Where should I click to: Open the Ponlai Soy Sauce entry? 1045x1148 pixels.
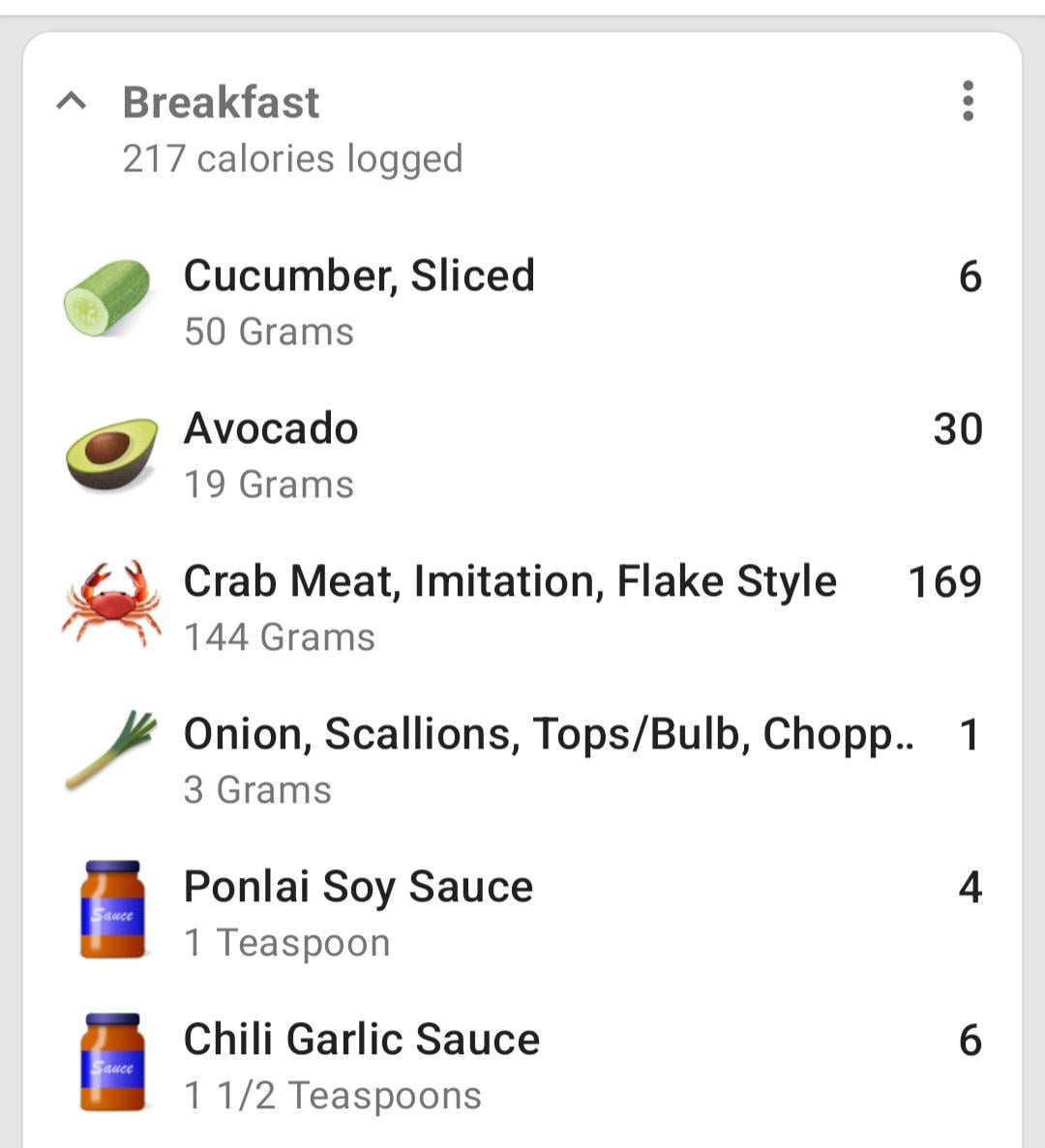click(359, 886)
